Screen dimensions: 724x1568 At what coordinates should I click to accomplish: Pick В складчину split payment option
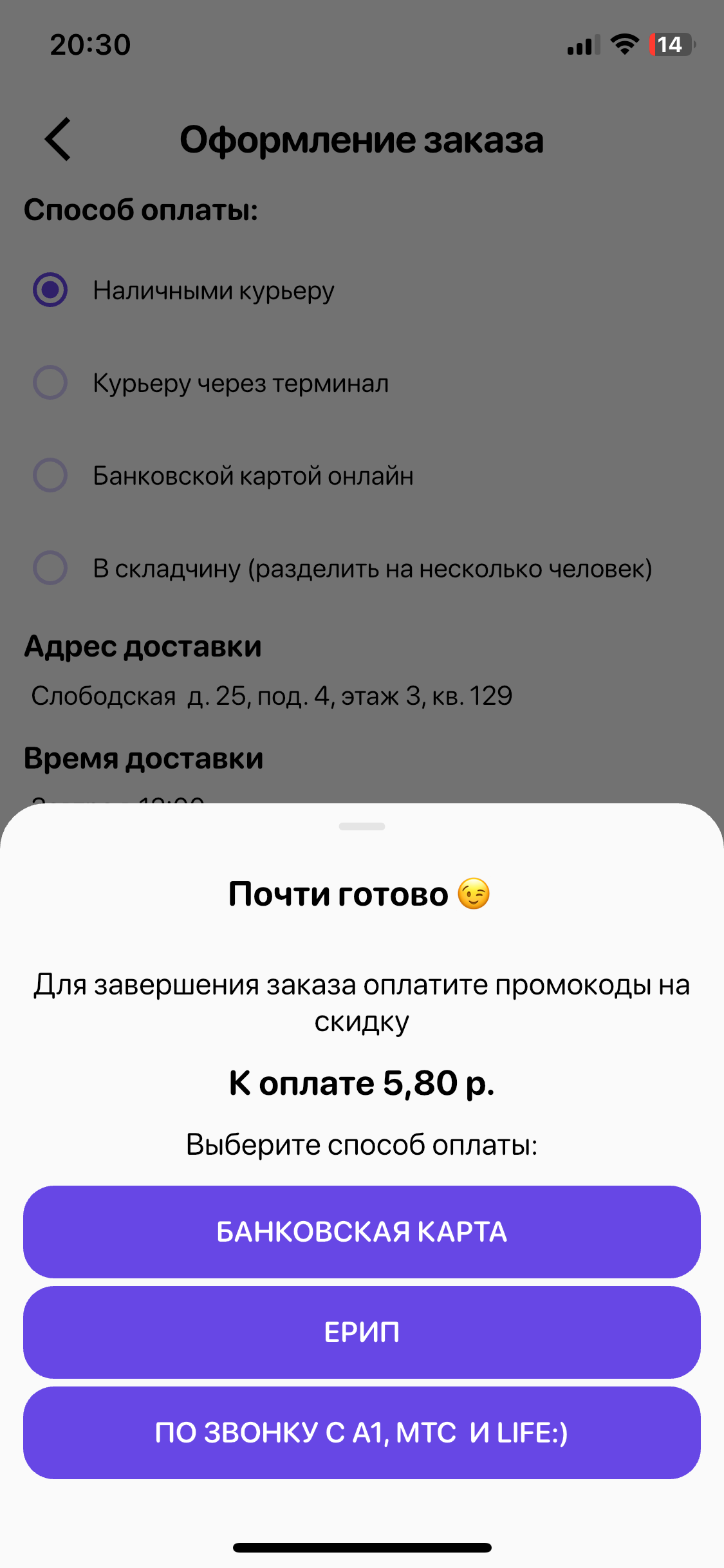(x=50, y=568)
